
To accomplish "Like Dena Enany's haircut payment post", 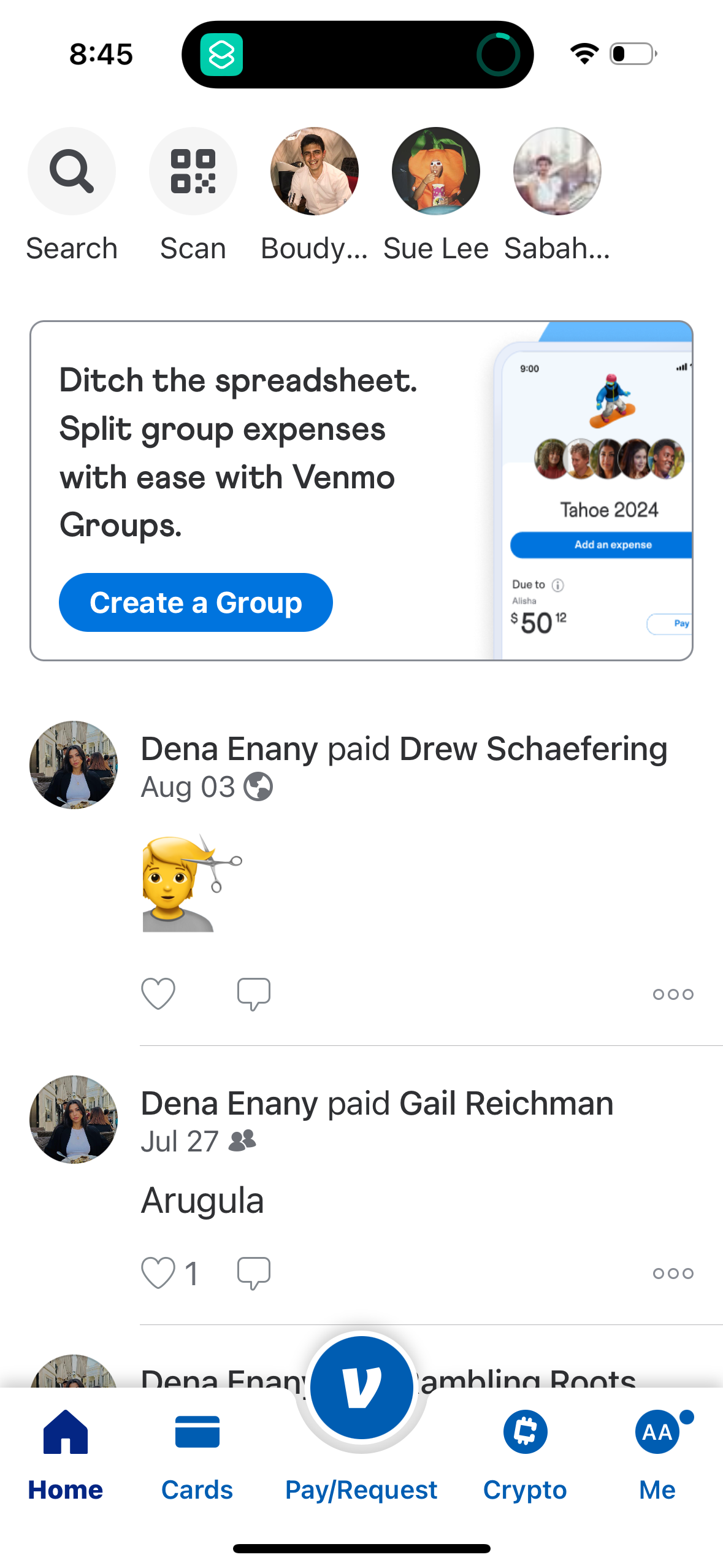I will [x=158, y=993].
